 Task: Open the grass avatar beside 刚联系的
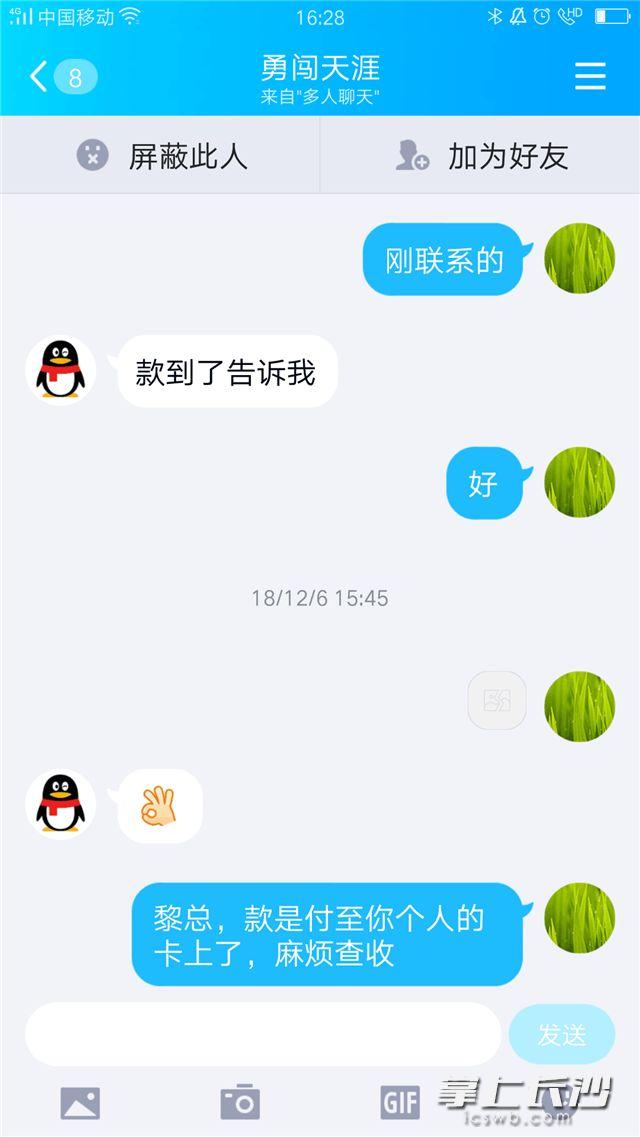pos(579,258)
